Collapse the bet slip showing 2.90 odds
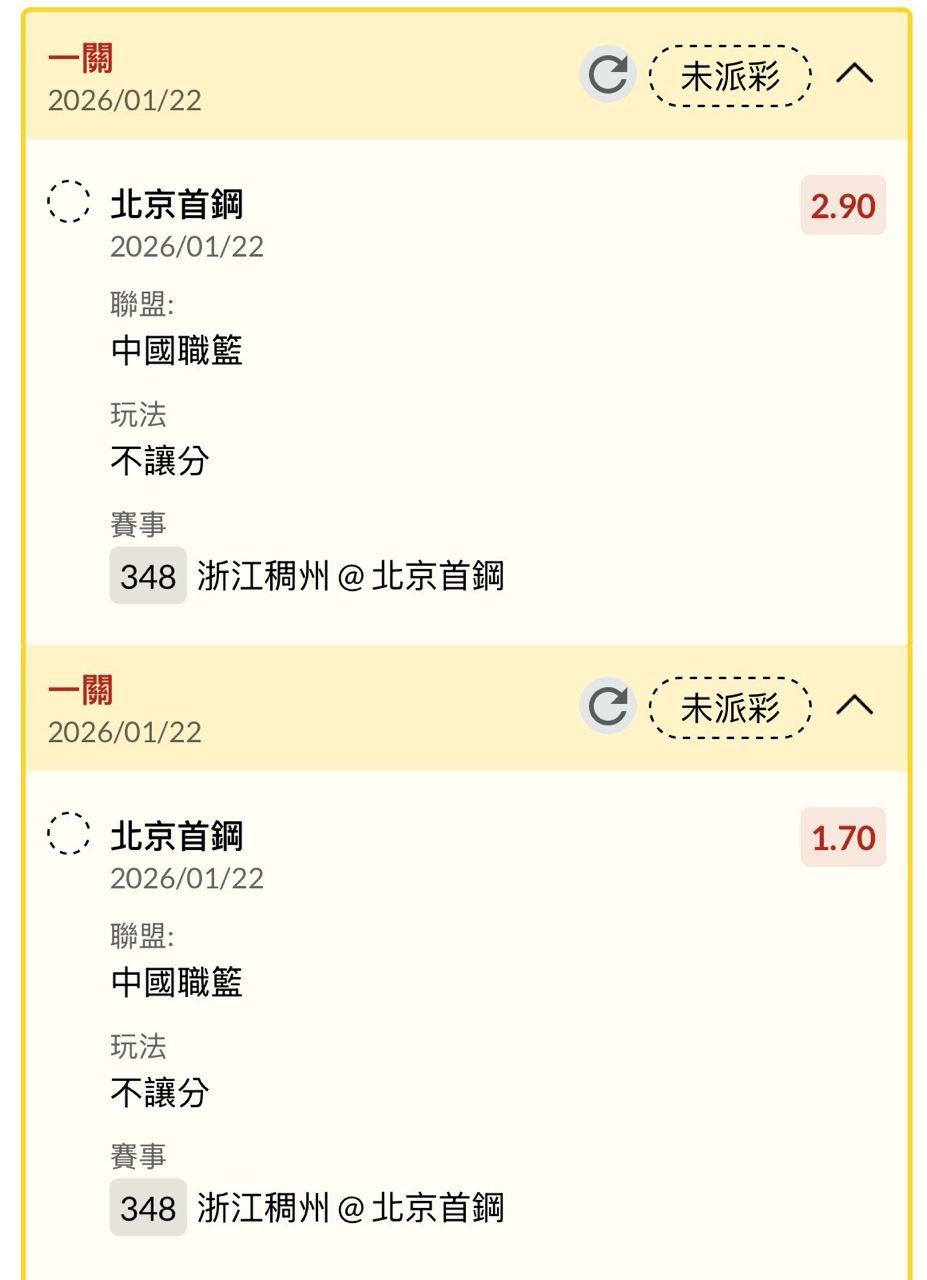927x1280 pixels. pyautogui.click(x=854, y=74)
